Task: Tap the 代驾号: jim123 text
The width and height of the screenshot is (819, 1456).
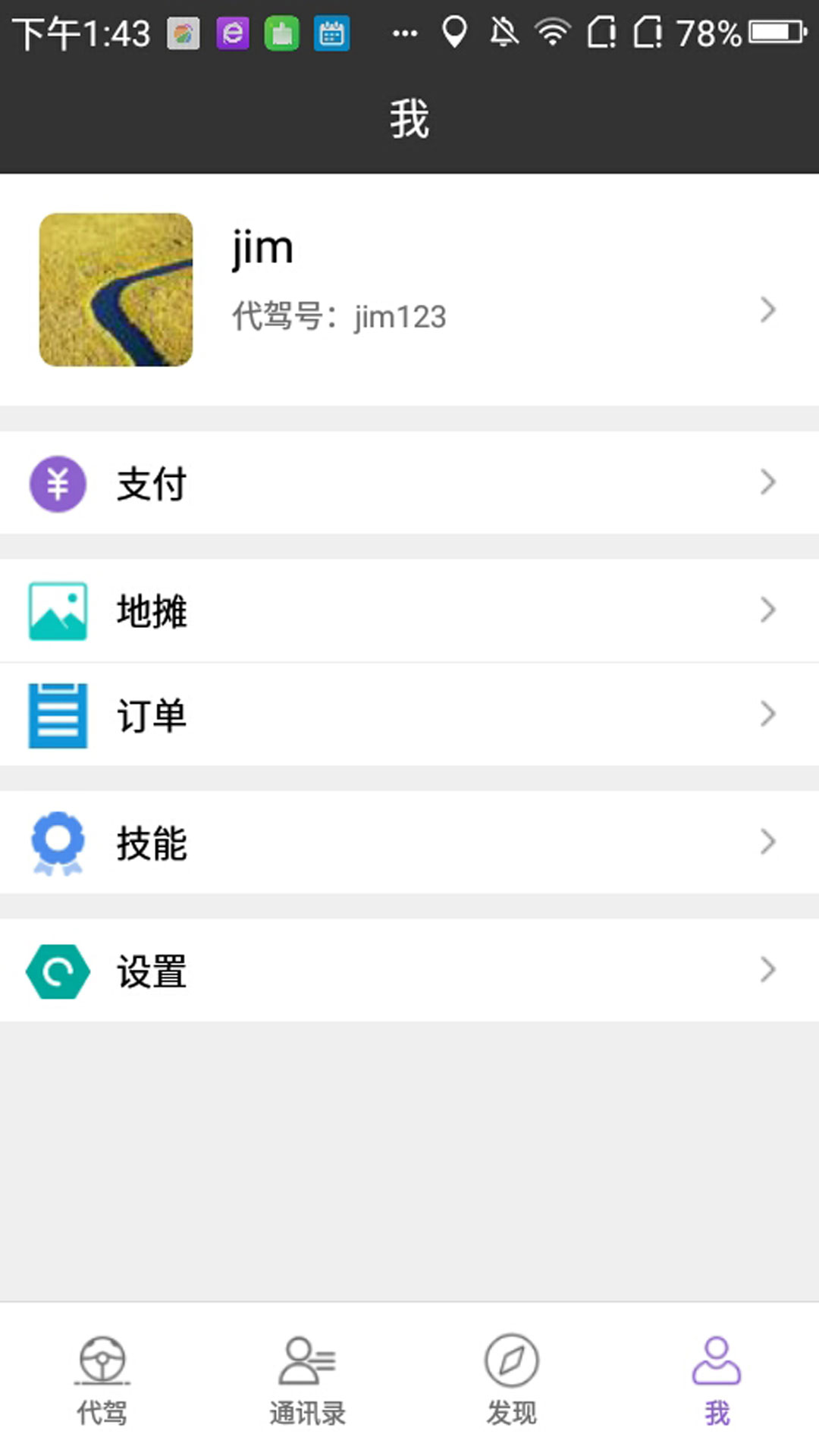Action: point(339,317)
